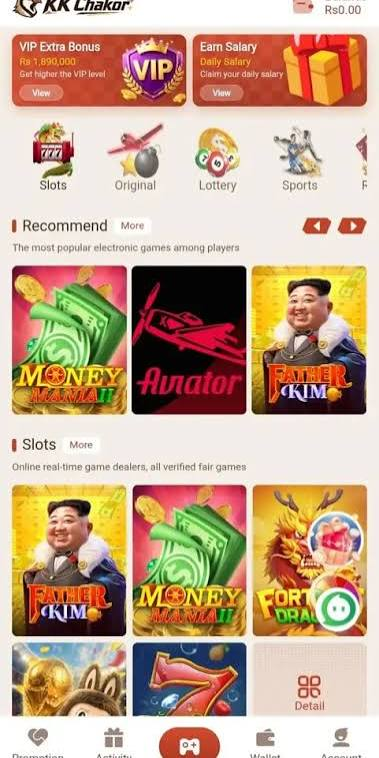Open the center game controller button
Viewport: 379px width, 758px height.
point(190,744)
